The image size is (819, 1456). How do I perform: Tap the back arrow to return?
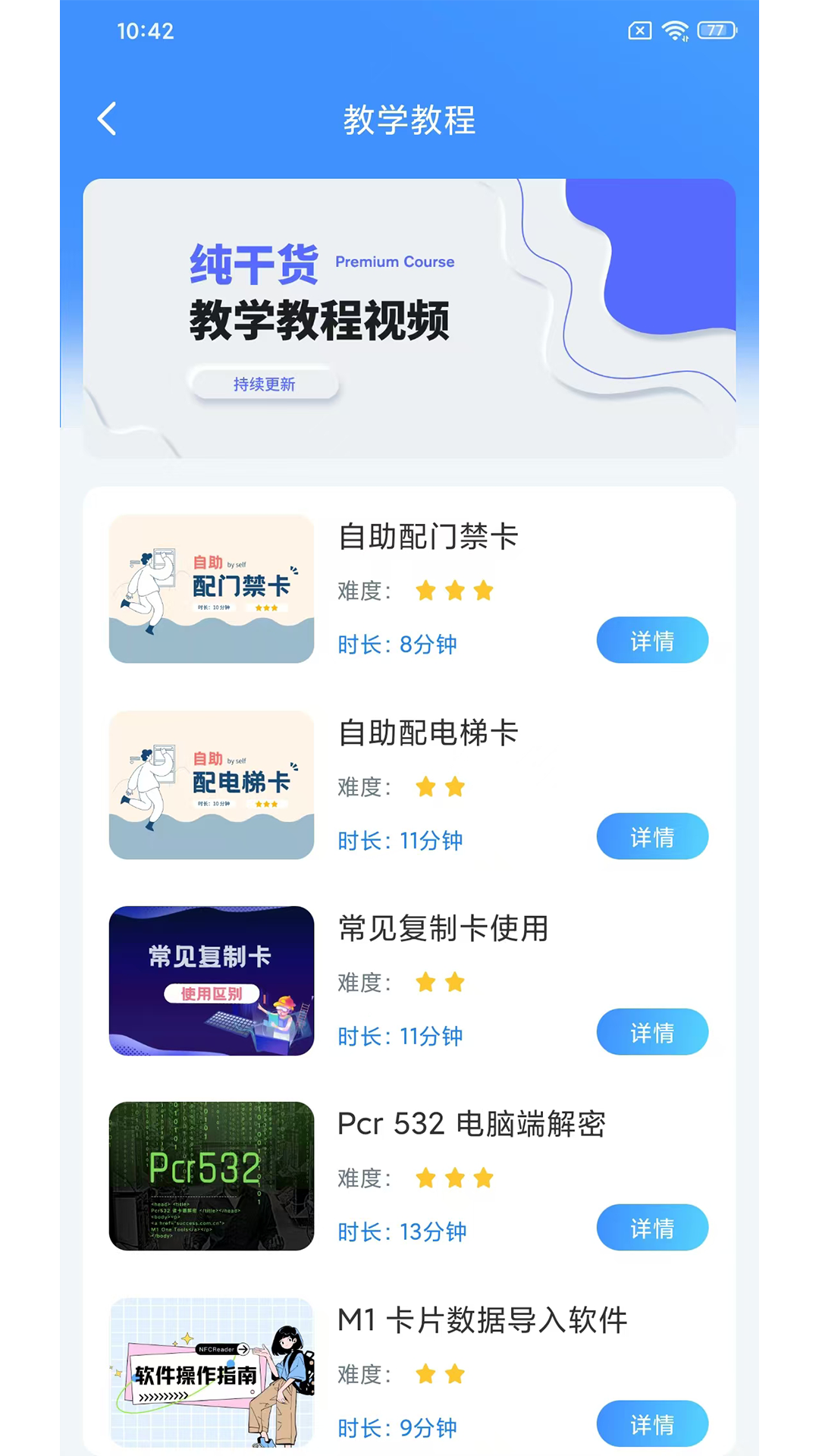(106, 119)
